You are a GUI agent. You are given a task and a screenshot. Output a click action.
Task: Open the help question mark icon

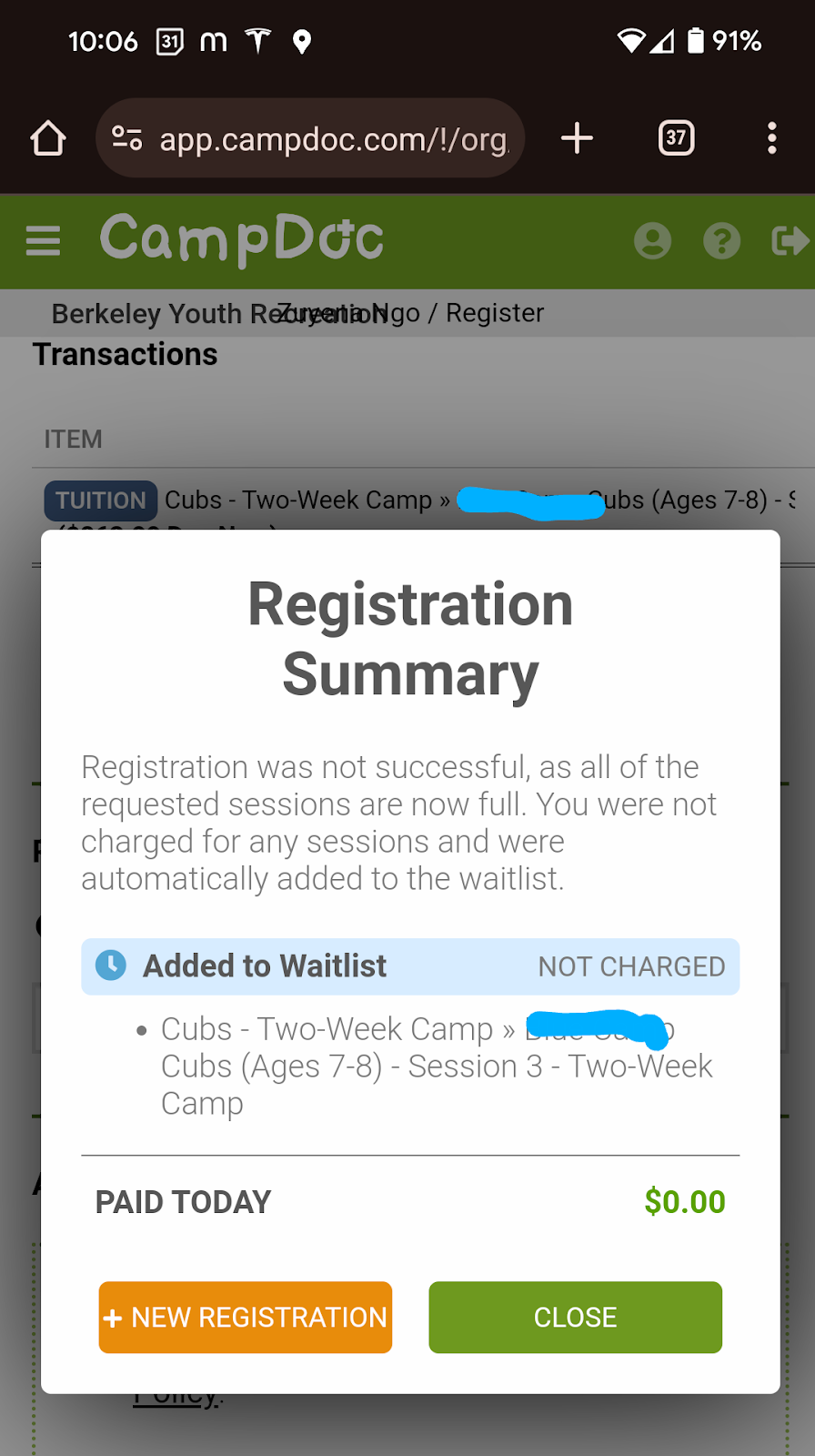pos(721,241)
